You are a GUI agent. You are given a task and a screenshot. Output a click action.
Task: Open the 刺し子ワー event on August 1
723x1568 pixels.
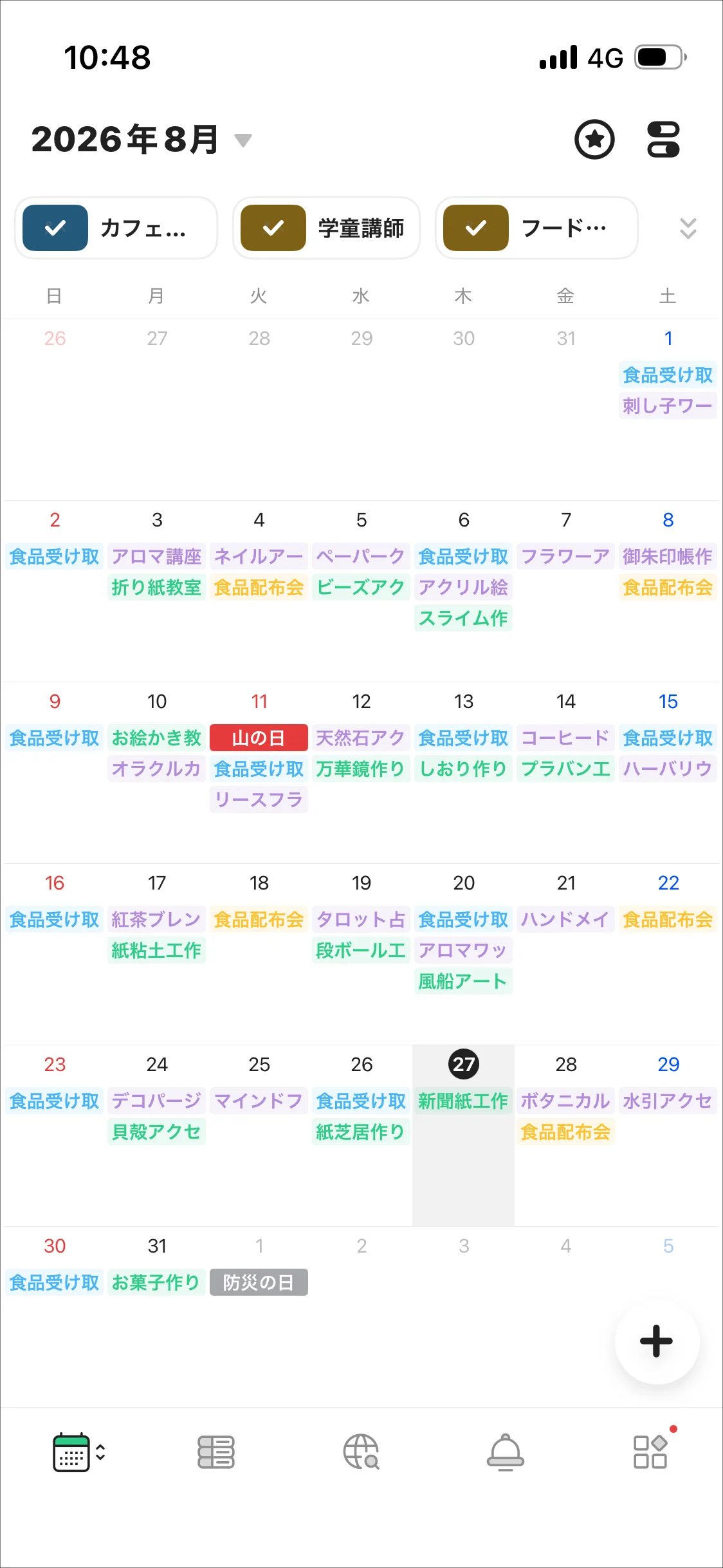click(x=668, y=406)
